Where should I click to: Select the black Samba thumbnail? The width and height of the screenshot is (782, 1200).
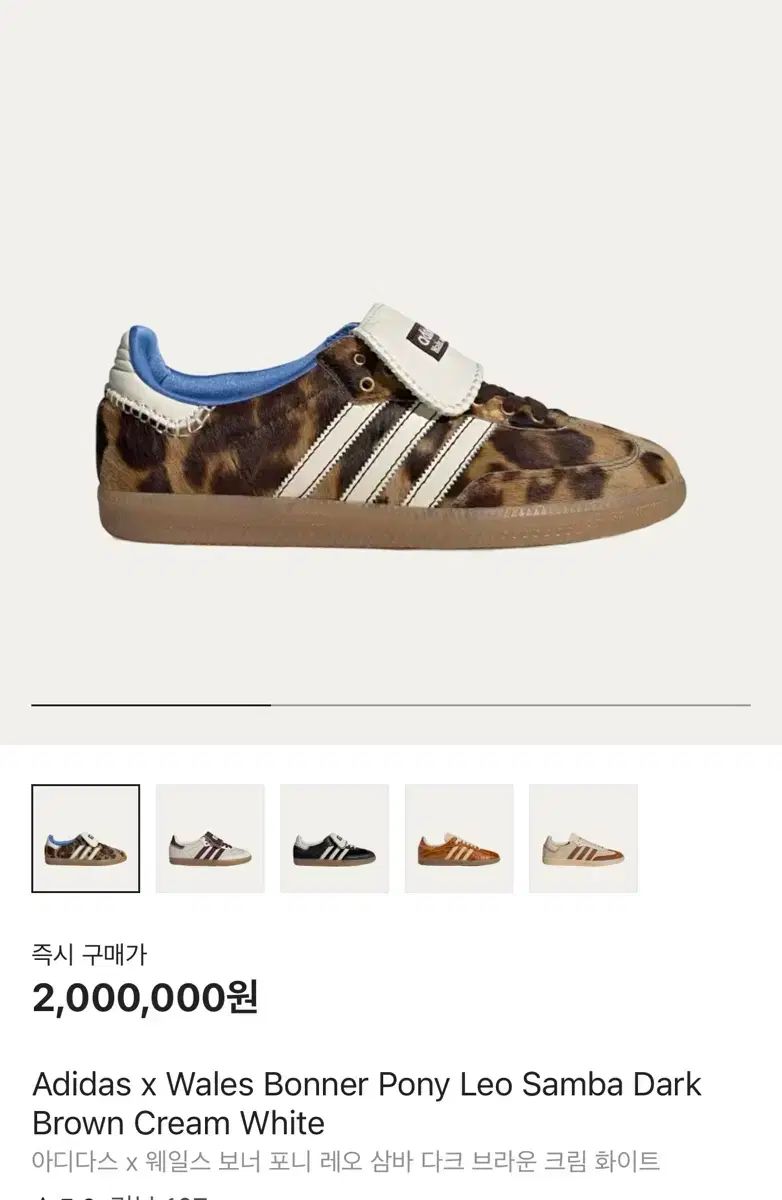pyautogui.click(x=334, y=838)
